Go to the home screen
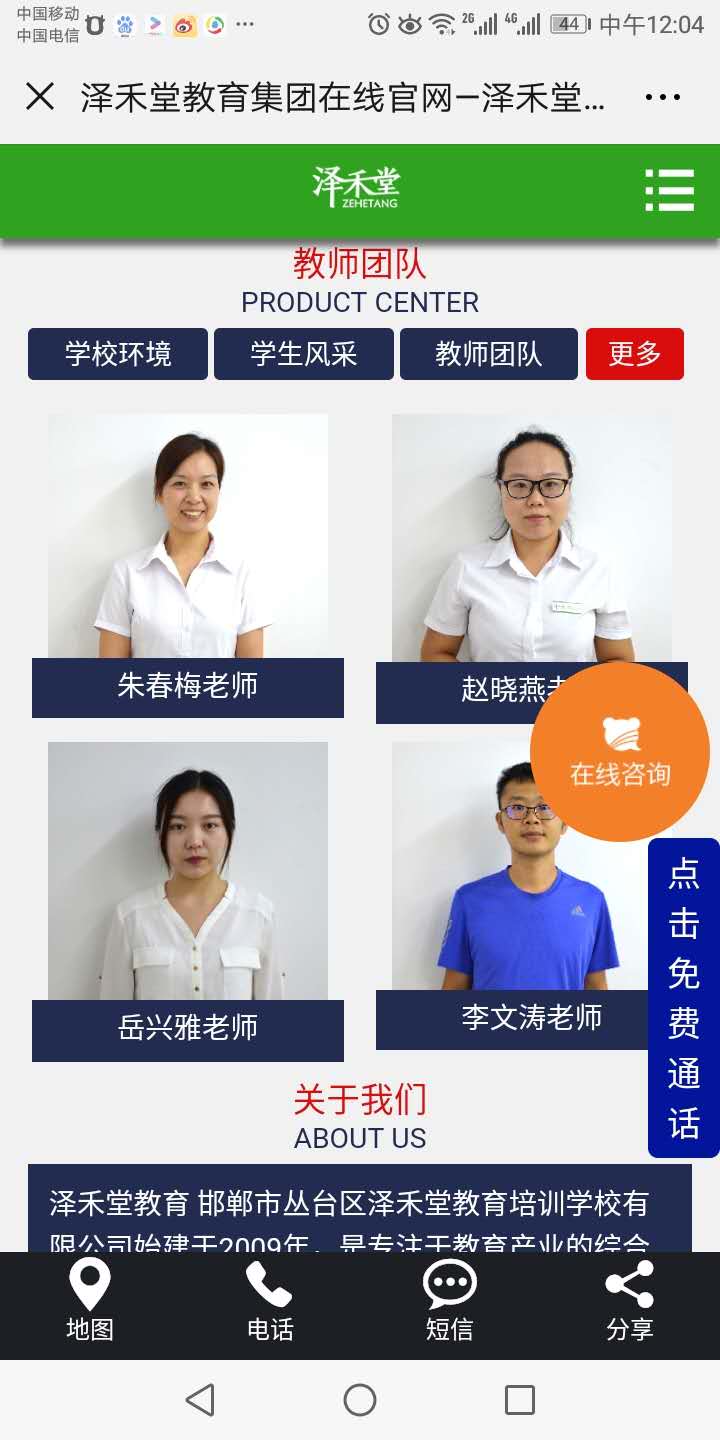Screen dimensions: 720x1440 pyautogui.click(x=360, y=1400)
